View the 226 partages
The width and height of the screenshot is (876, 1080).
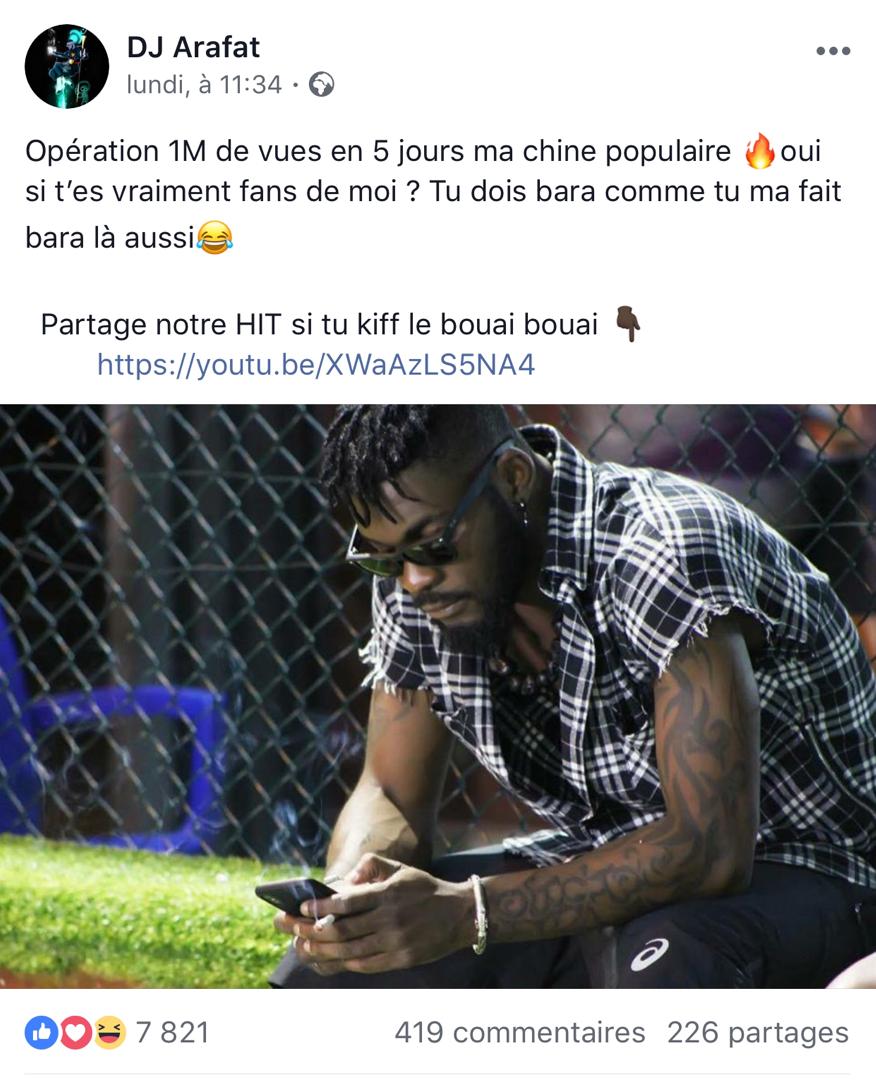757,1032
